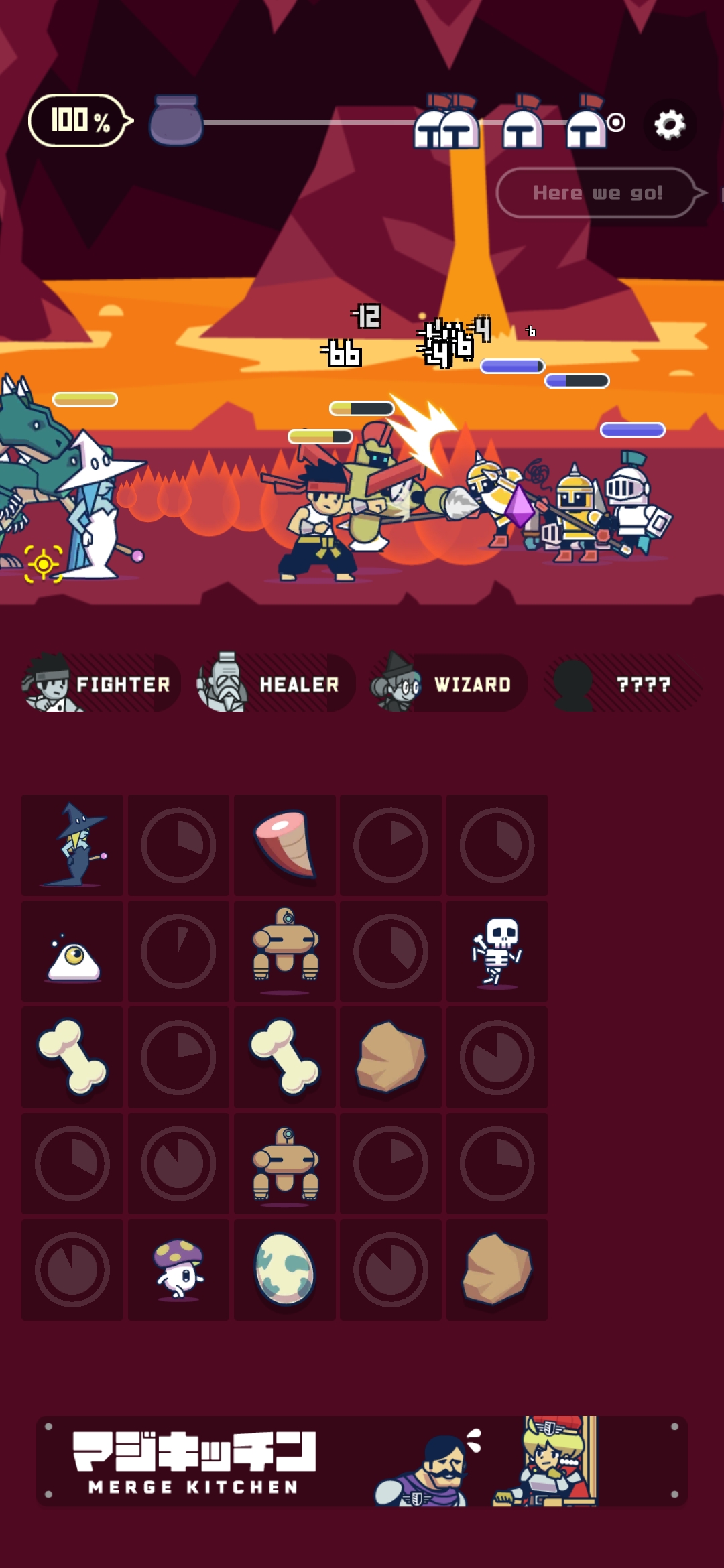Select the Wizard class button
Viewport: 724px width, 1568px height.
click(x=448, y=683)
